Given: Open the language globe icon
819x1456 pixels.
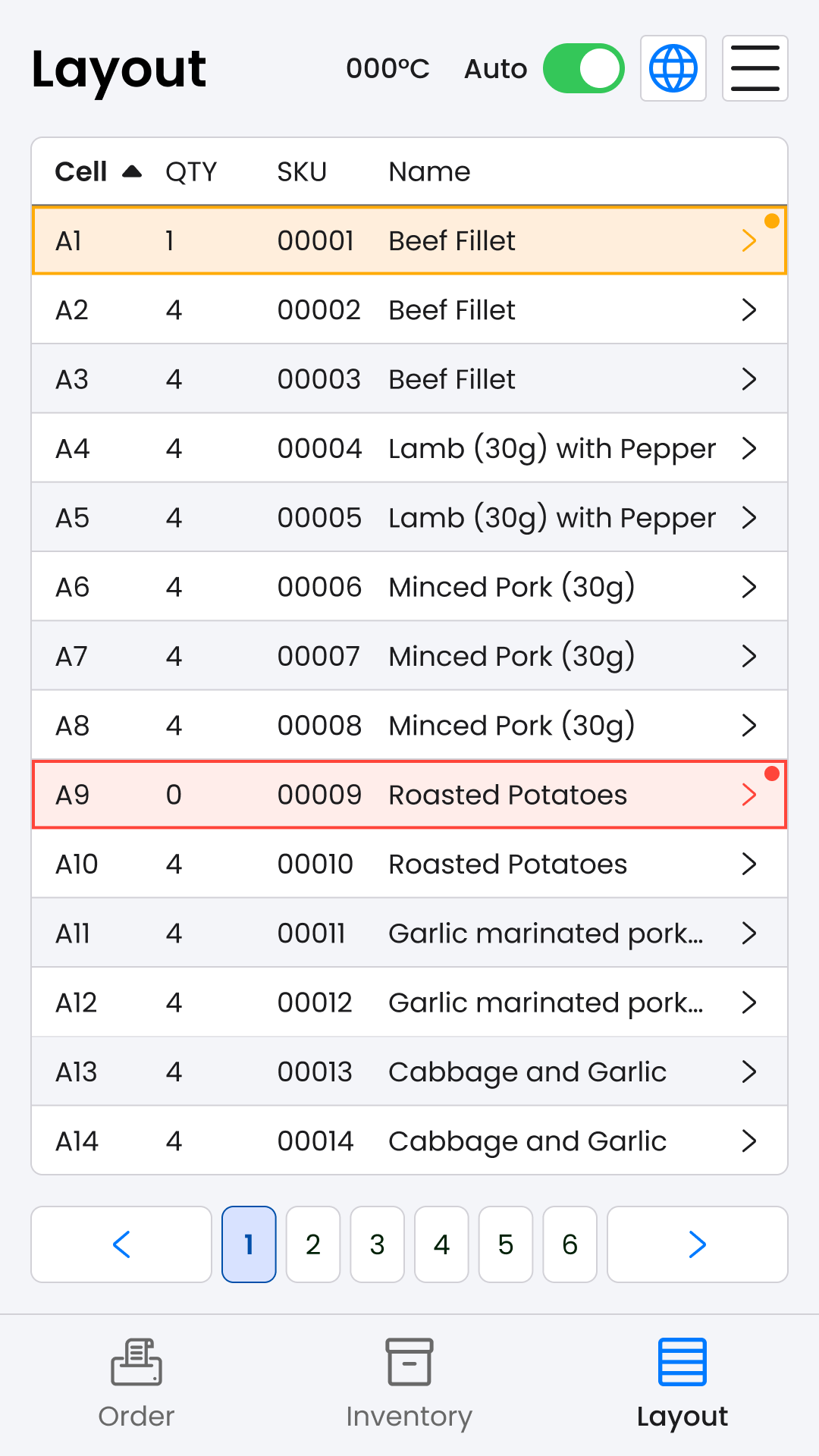Looking at the screenshot, I should coord(673,68).
